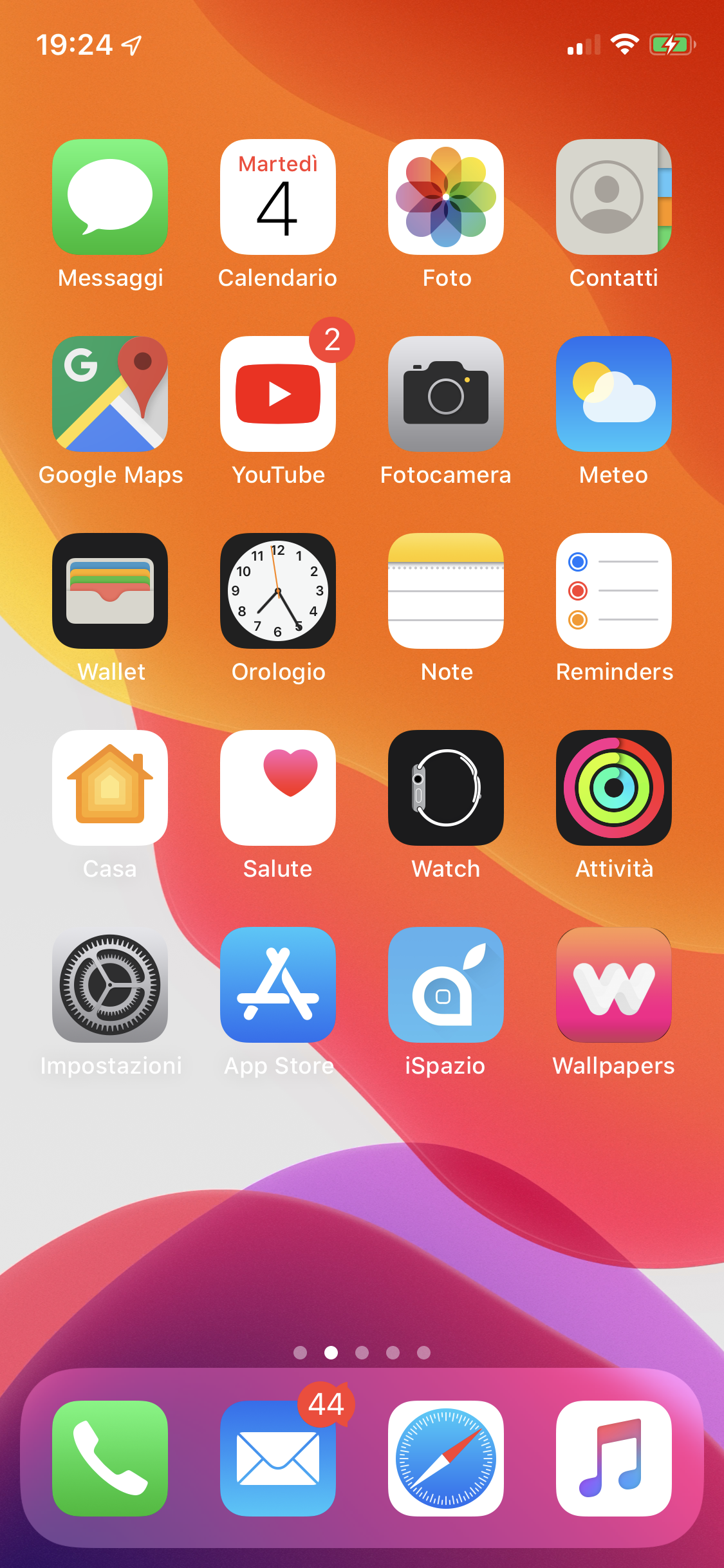724x1568 pixels.
Task: Open the Casa home app
Action: 110,788
